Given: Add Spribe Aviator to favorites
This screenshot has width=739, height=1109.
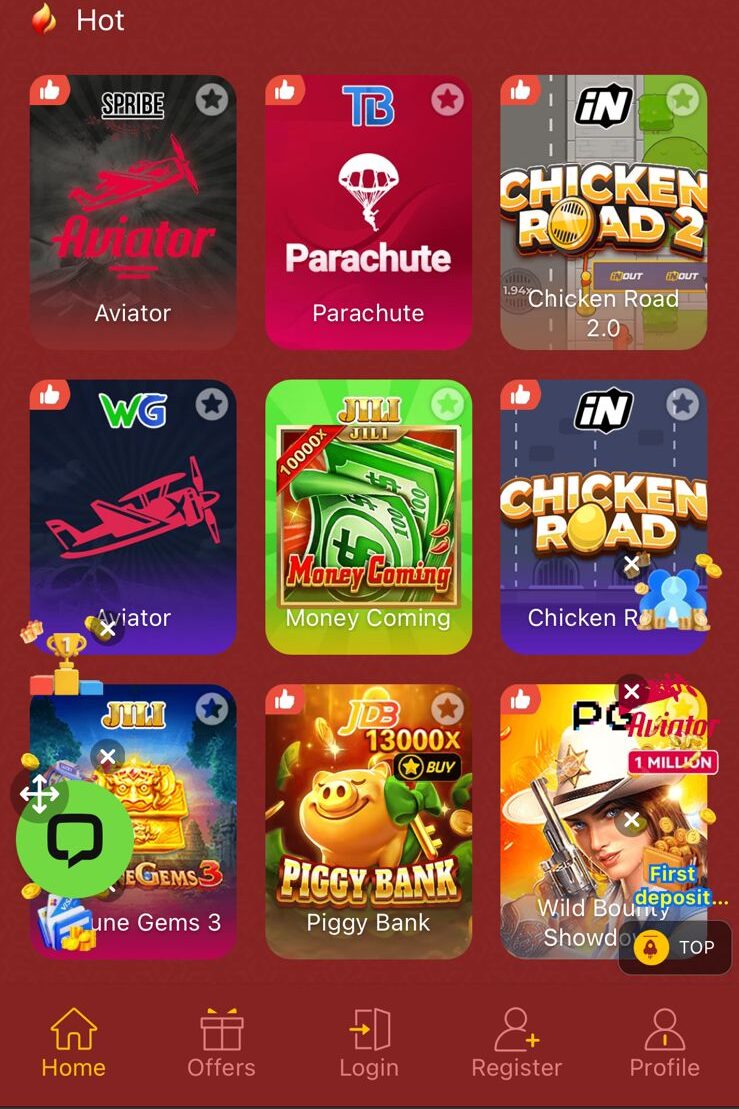Looking at the screenshot, I should pos(211,100).
